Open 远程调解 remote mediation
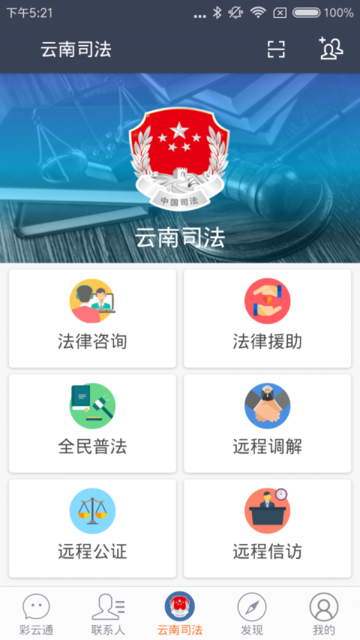This screenshot has width=360, height=640. coord(267,423)
